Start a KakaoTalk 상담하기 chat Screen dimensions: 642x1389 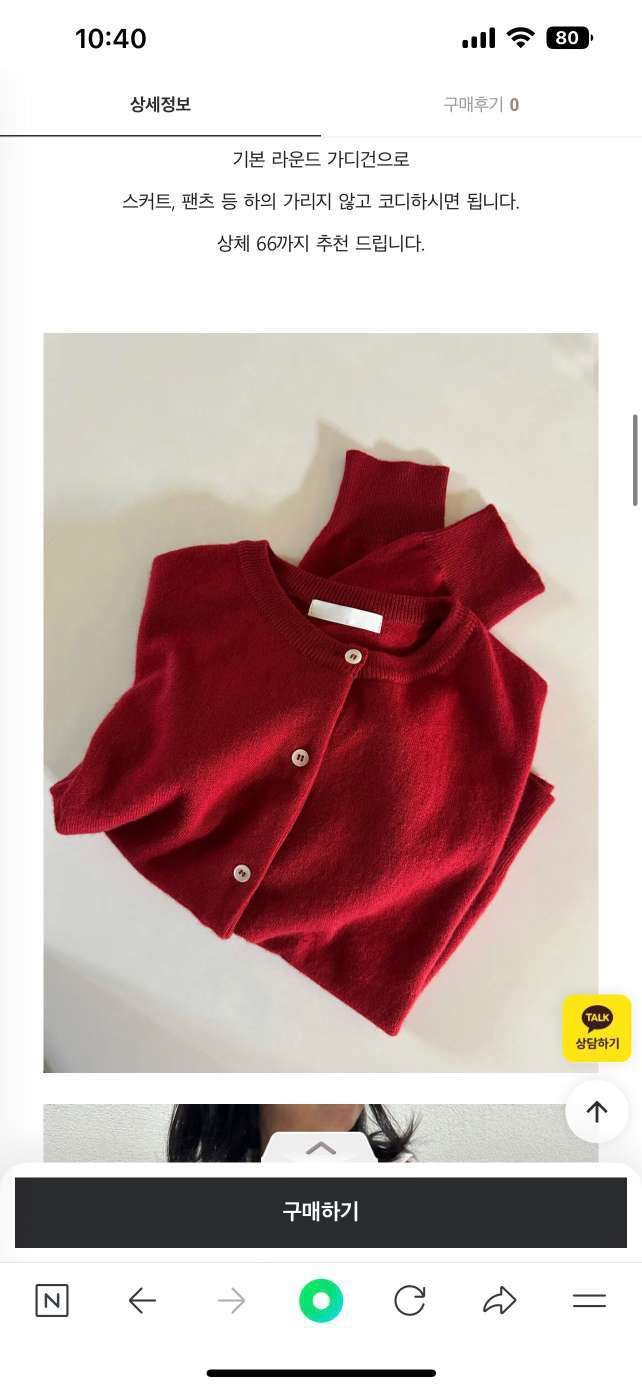[596, 1028]
